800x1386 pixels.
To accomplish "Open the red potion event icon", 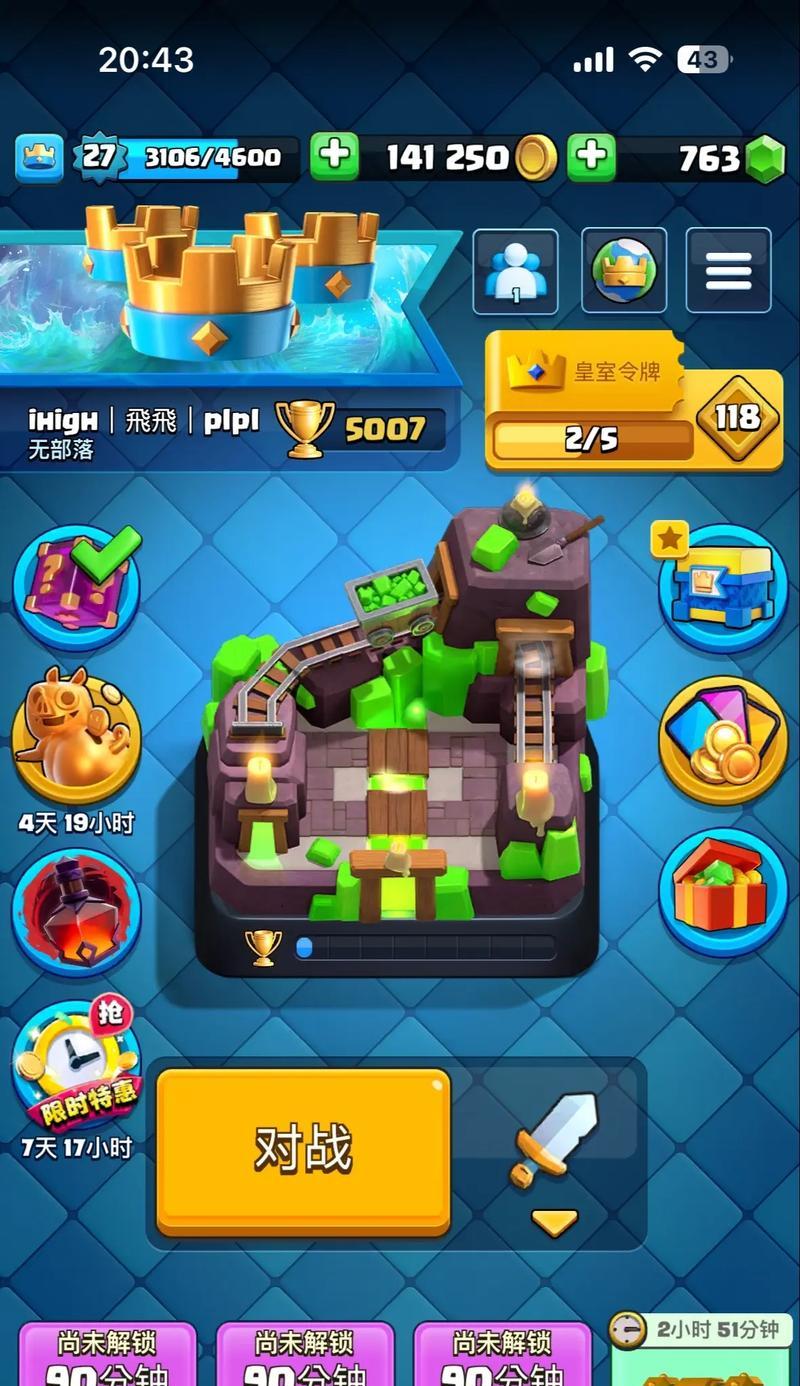I will pyautogui.click(x=76, y=912).
